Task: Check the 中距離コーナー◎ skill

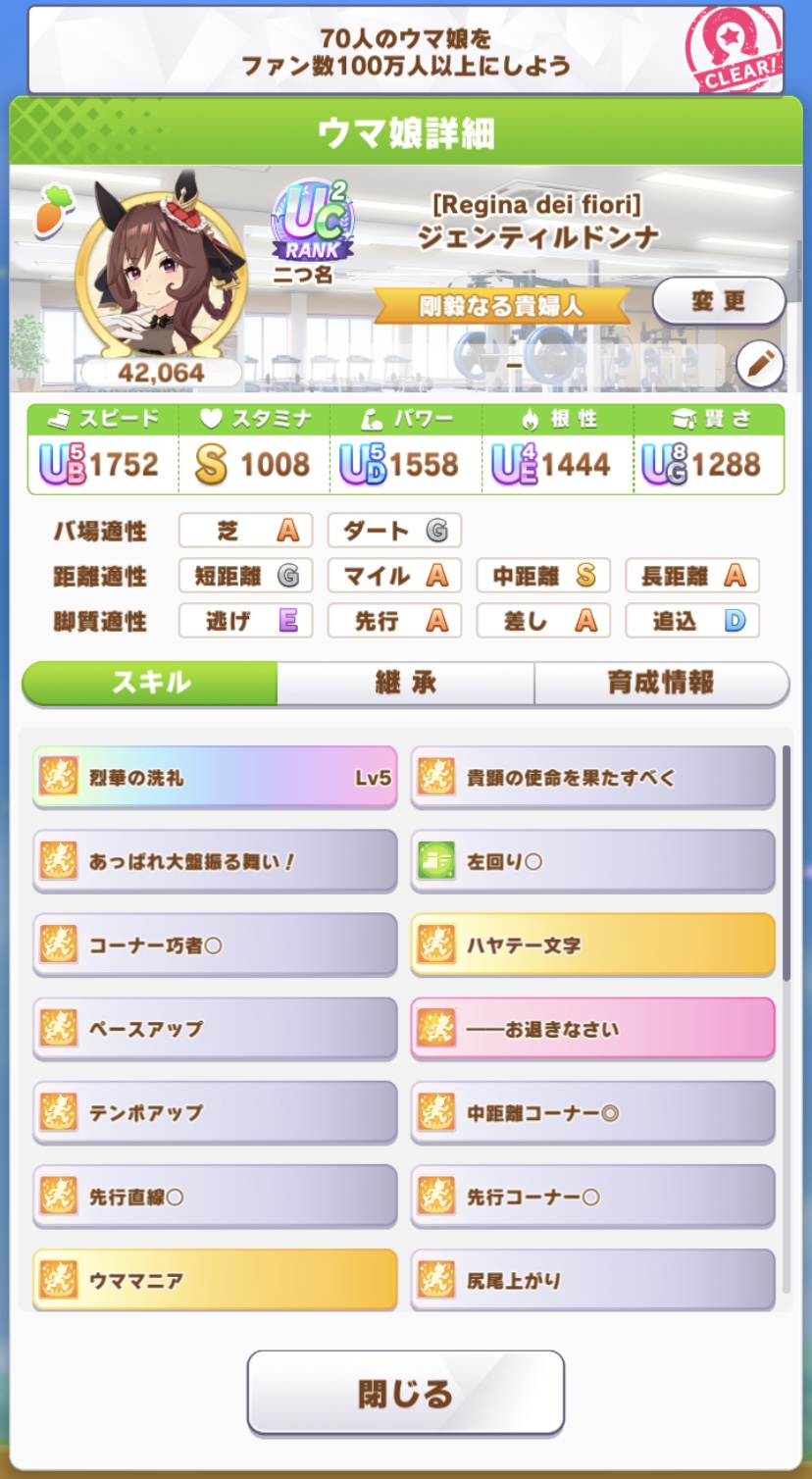Action: (x=592, y=1112)
